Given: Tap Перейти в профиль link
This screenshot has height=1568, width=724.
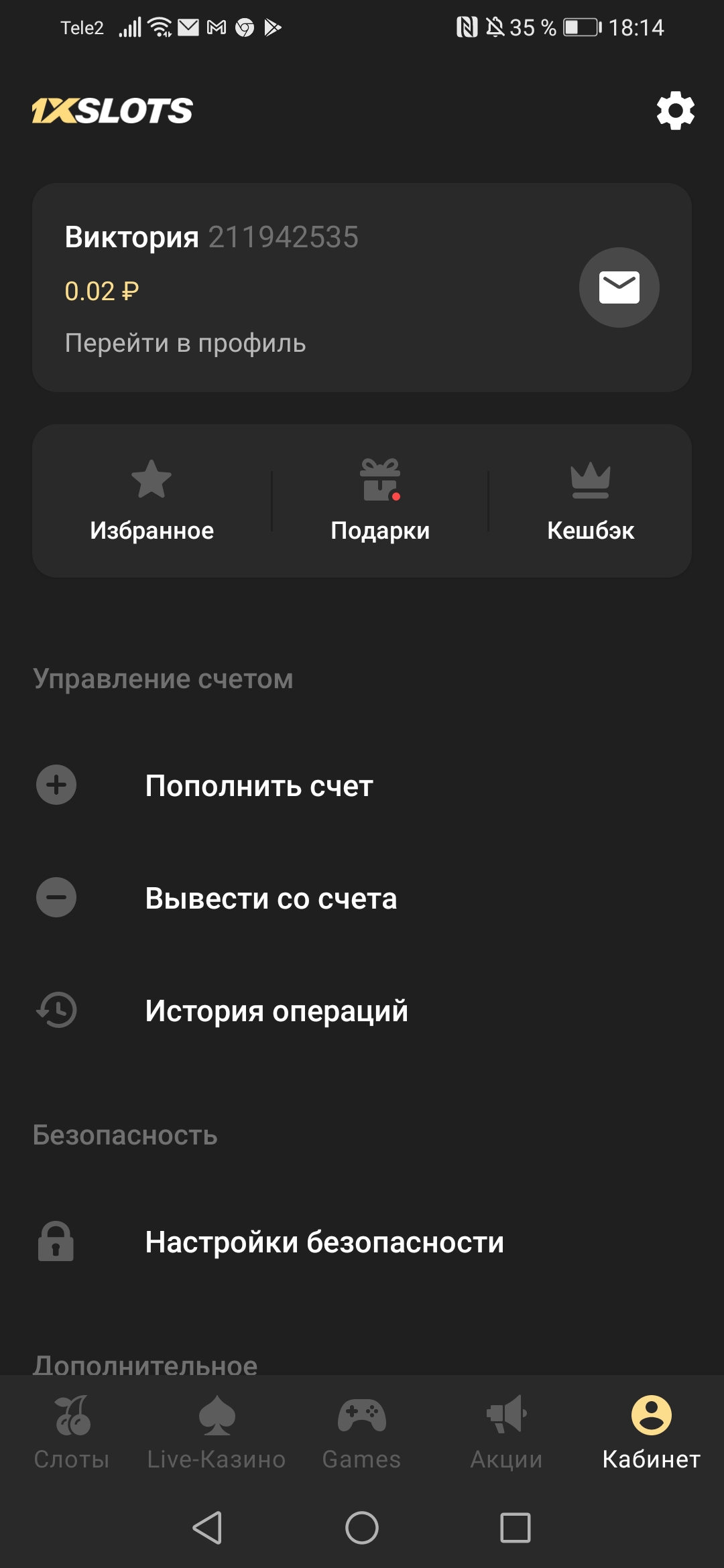Looking at the screenshot, I should tap(185, 343).
